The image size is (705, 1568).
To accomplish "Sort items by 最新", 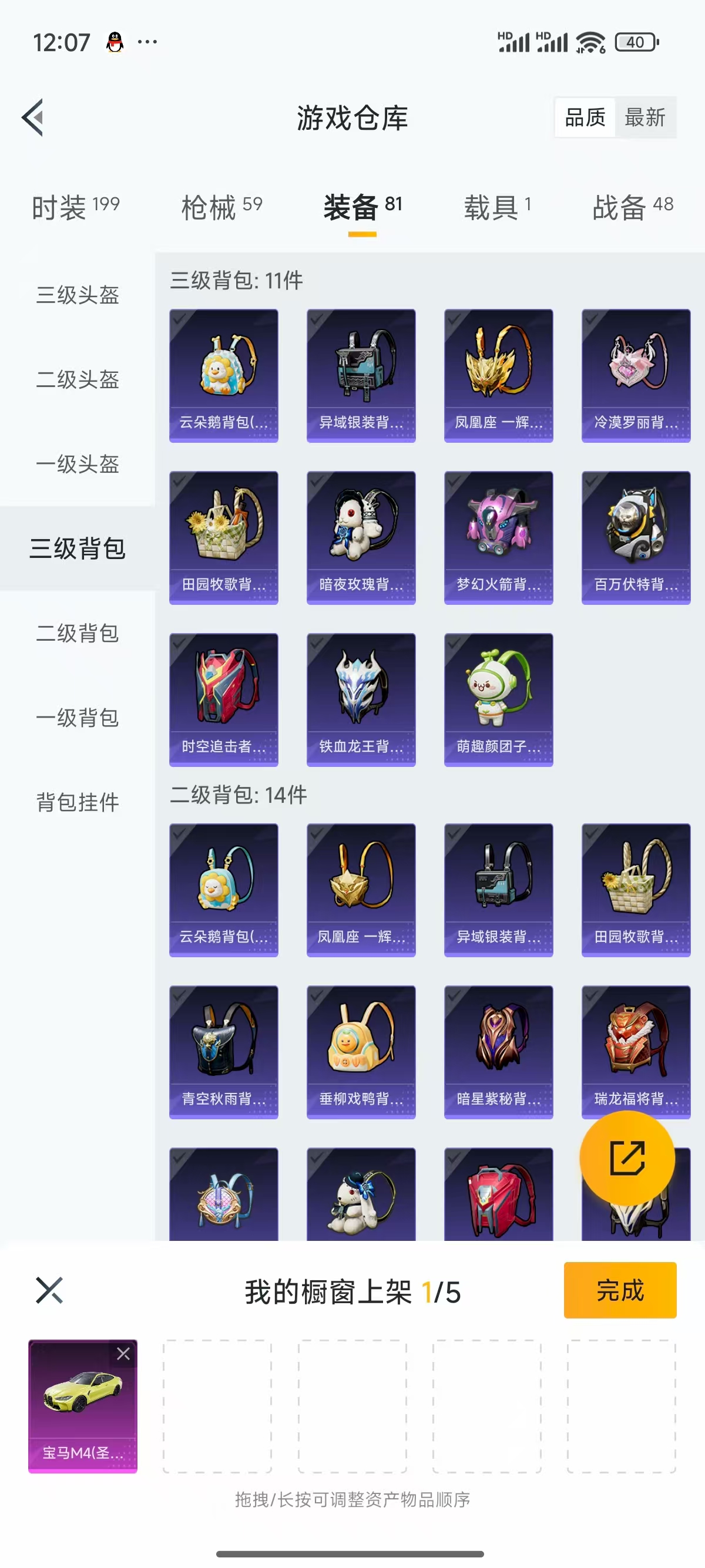I will click(644, 117).
